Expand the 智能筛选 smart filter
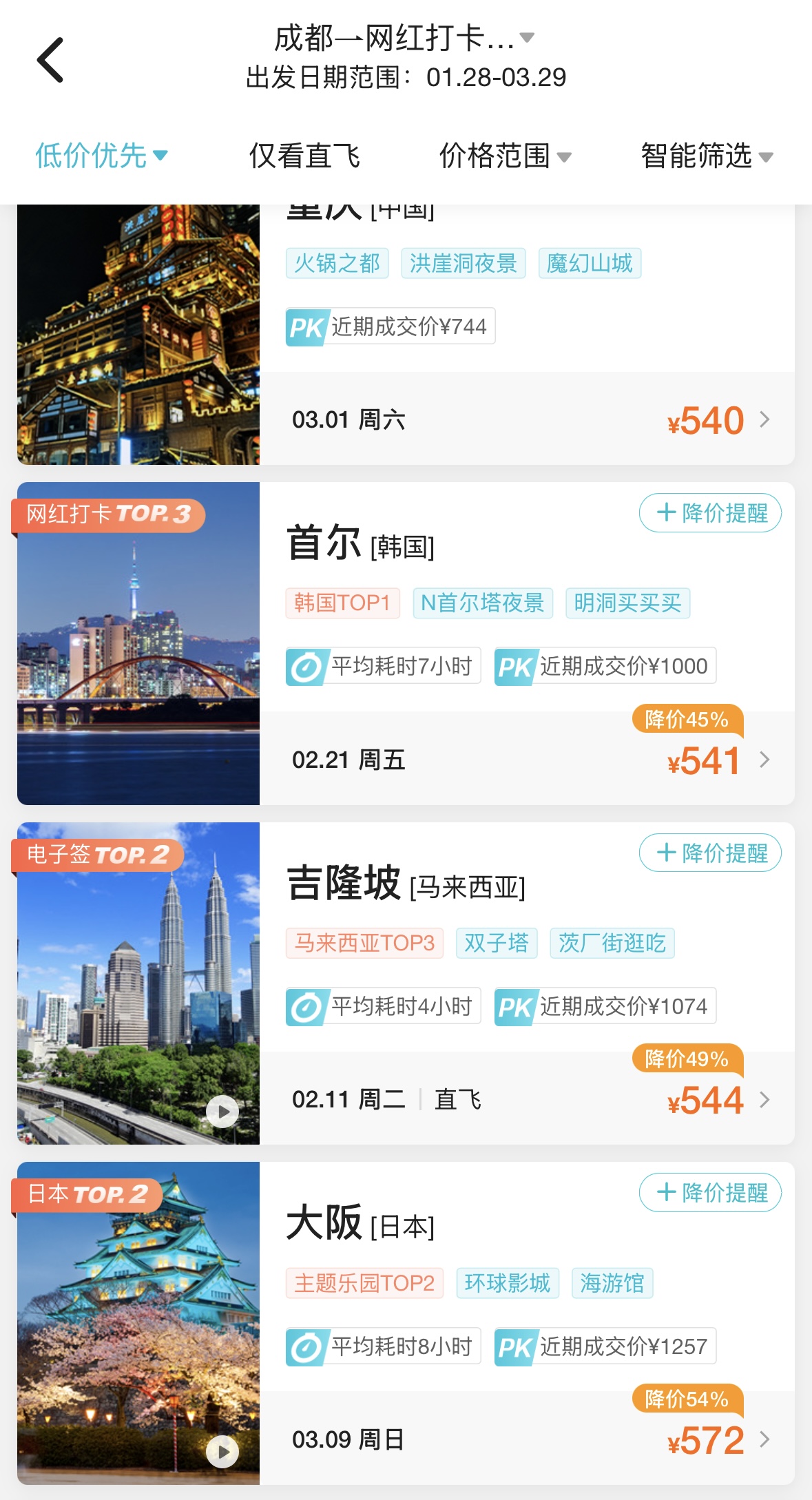The height and width of the screenshot is (1500, 812). point(707,156)
